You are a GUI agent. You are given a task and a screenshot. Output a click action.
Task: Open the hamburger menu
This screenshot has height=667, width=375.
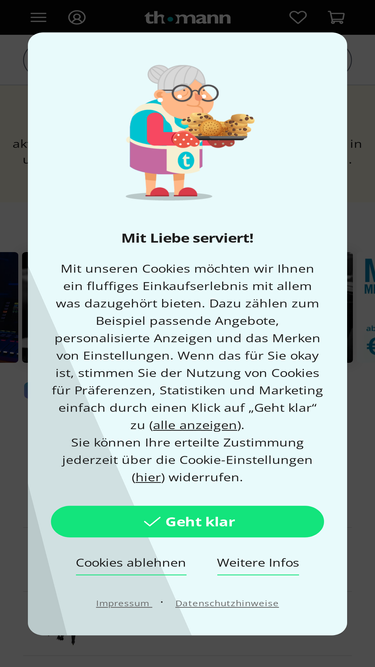click(39, 17)
